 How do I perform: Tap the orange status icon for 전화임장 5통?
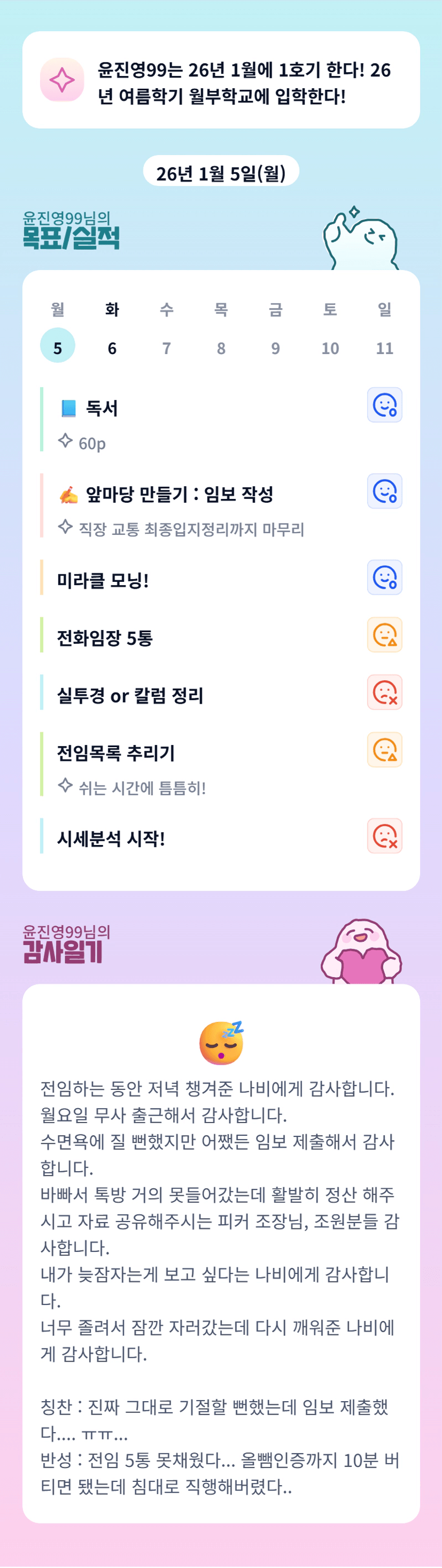point(384,635)
